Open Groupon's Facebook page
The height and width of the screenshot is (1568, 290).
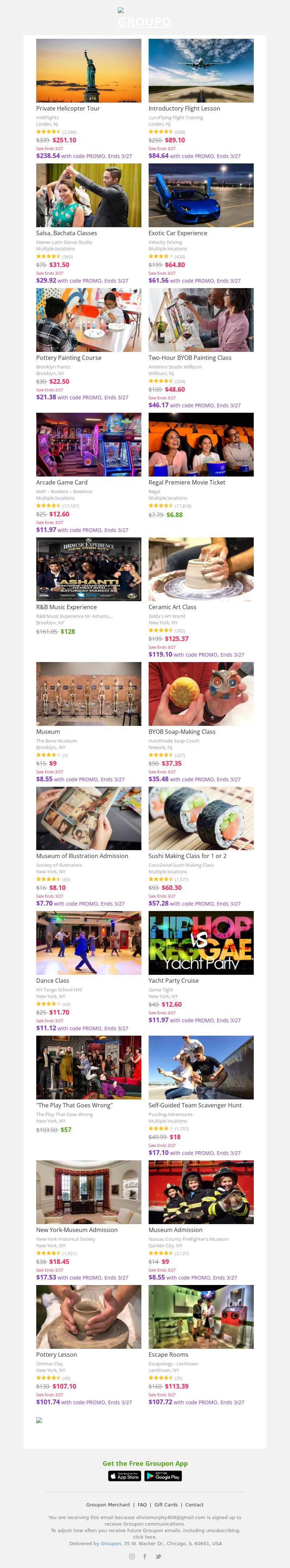145,1556
